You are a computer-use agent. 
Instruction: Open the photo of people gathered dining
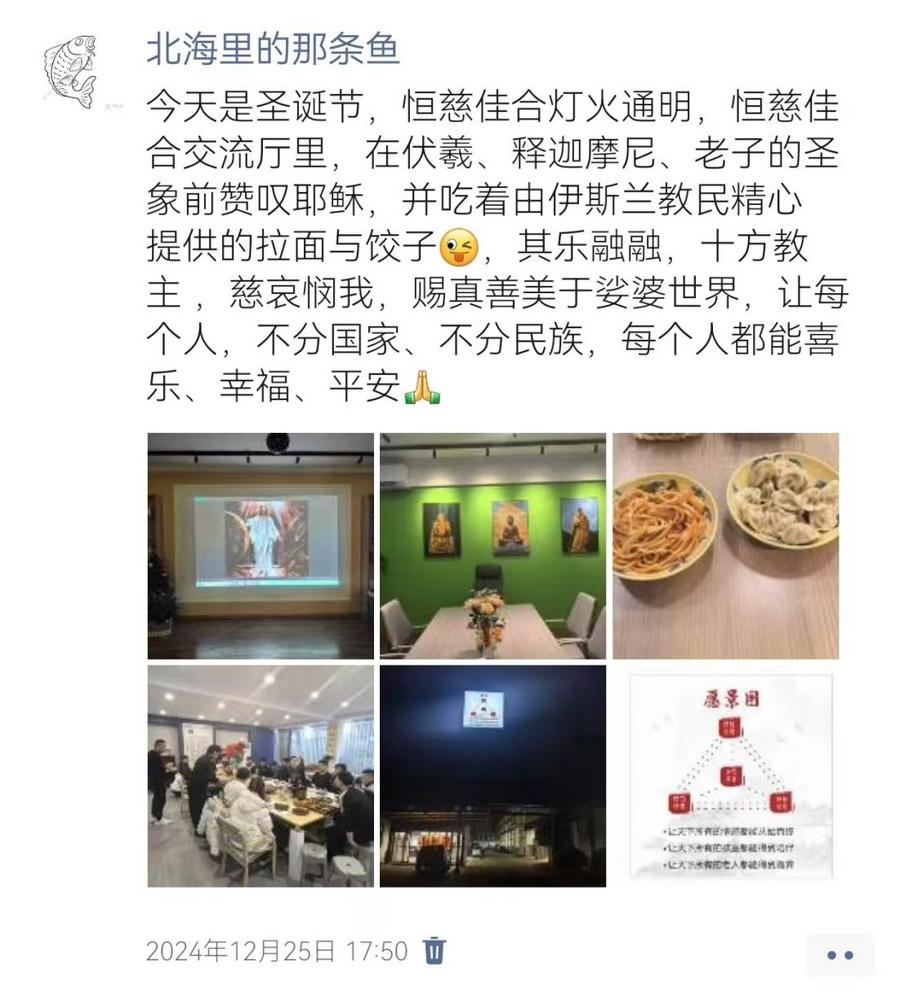click(260, 776)
